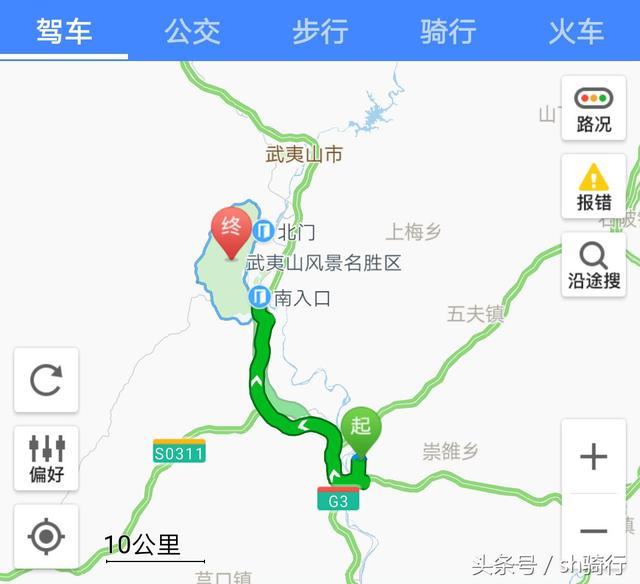Open the 骑行 cycling tab
This screenshot has width=640, height=584.
pos(448,30)
